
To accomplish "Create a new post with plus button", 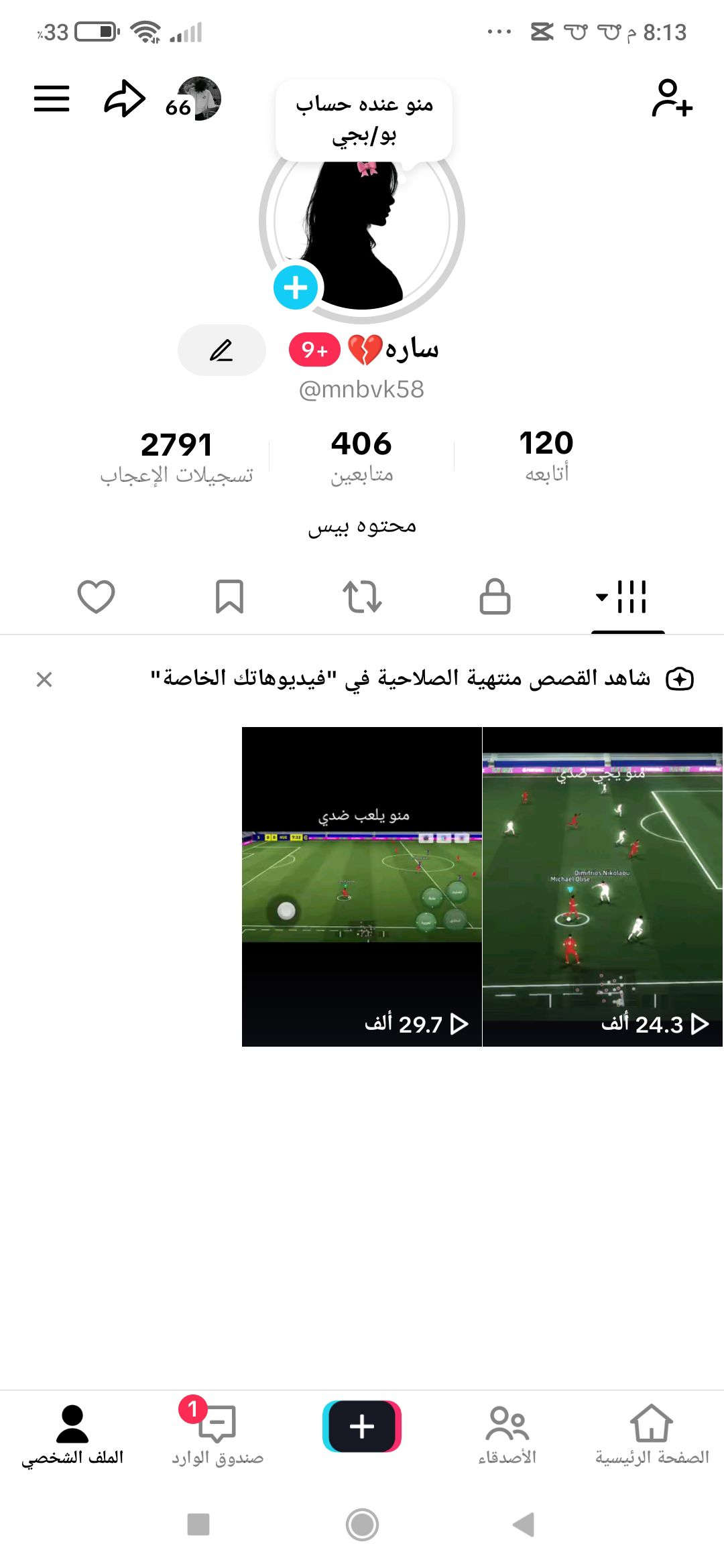I will [x=362, y=1427].
